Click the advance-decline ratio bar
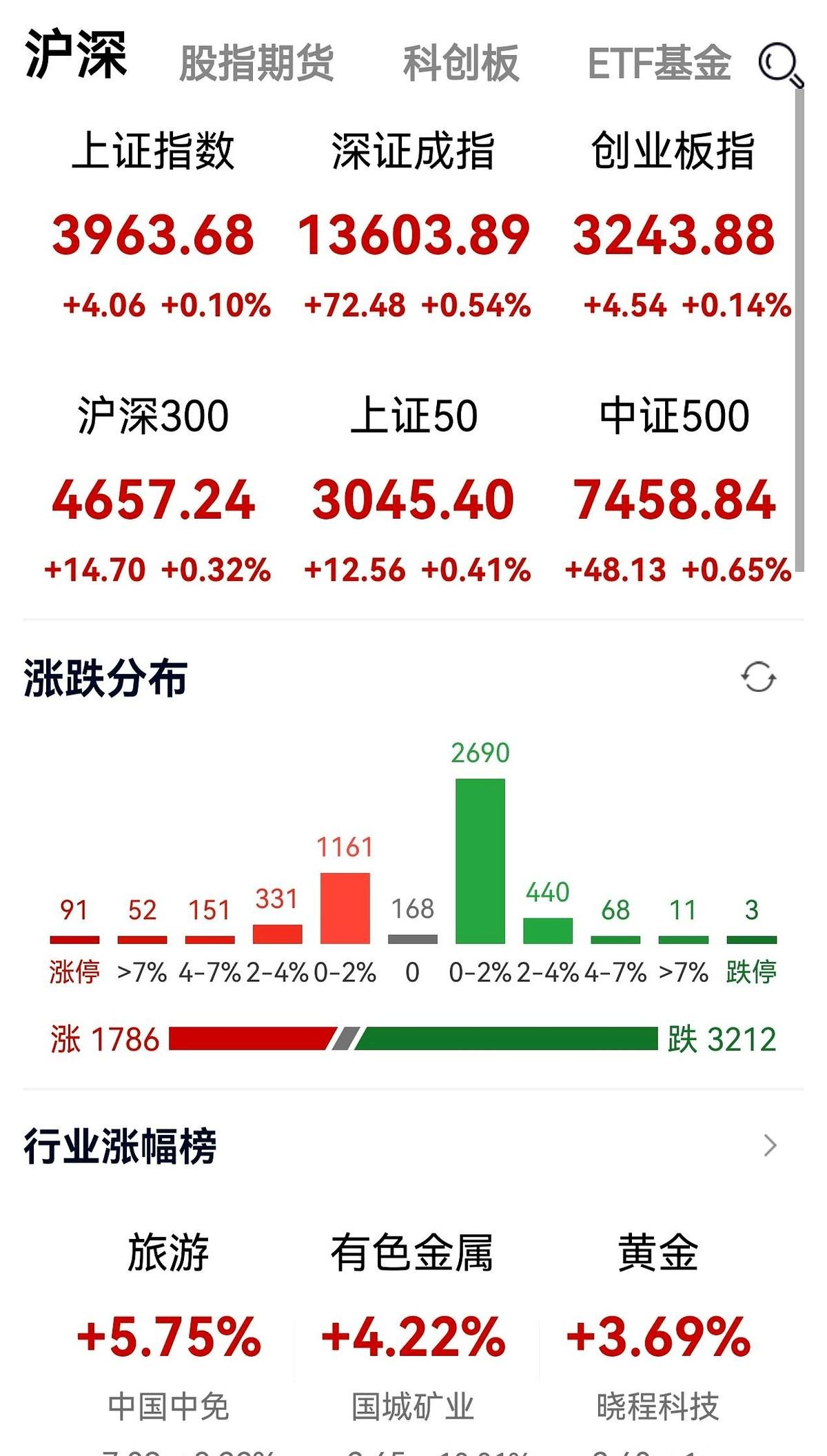This screenshot has width=827, height=1456. coord(413,1040)
